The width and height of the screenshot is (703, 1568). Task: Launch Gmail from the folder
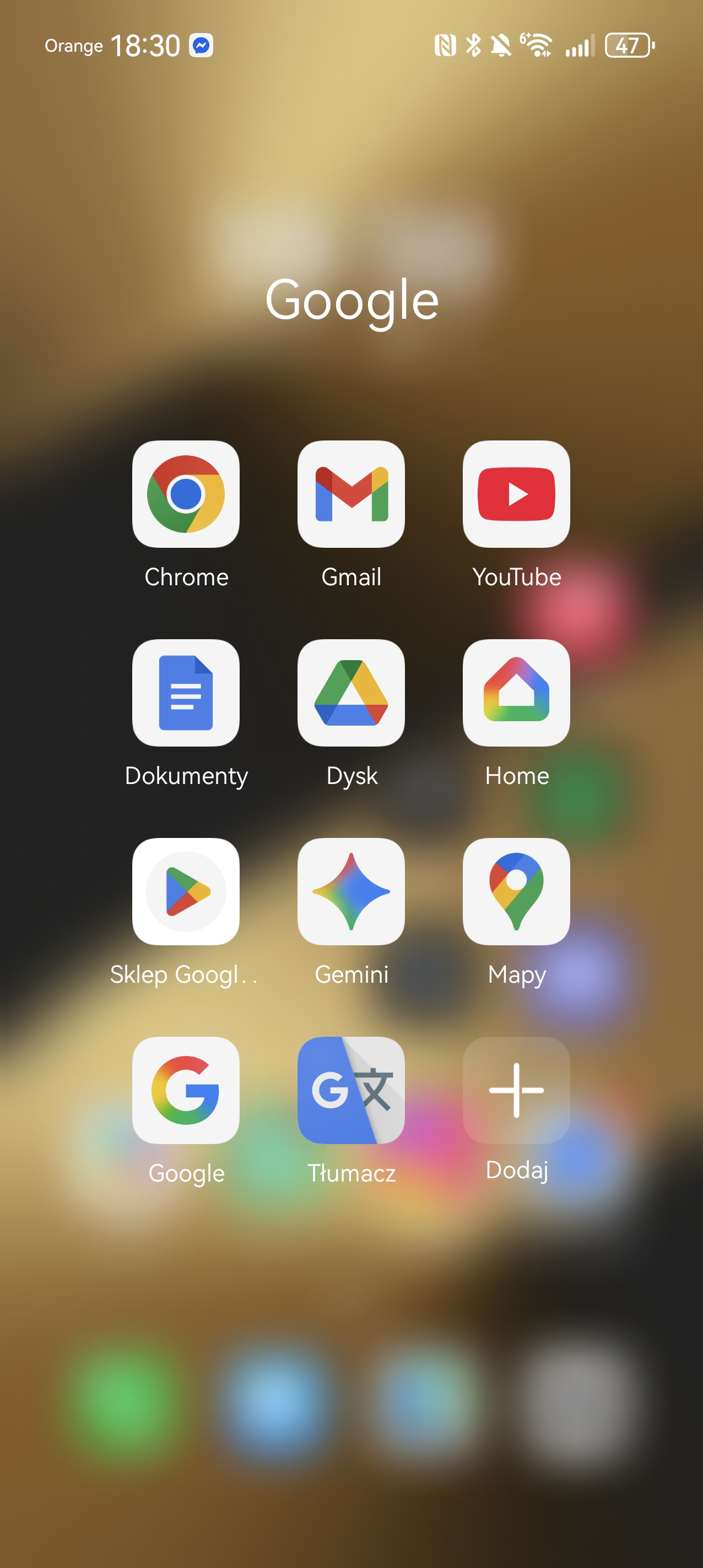coord(351,494)
